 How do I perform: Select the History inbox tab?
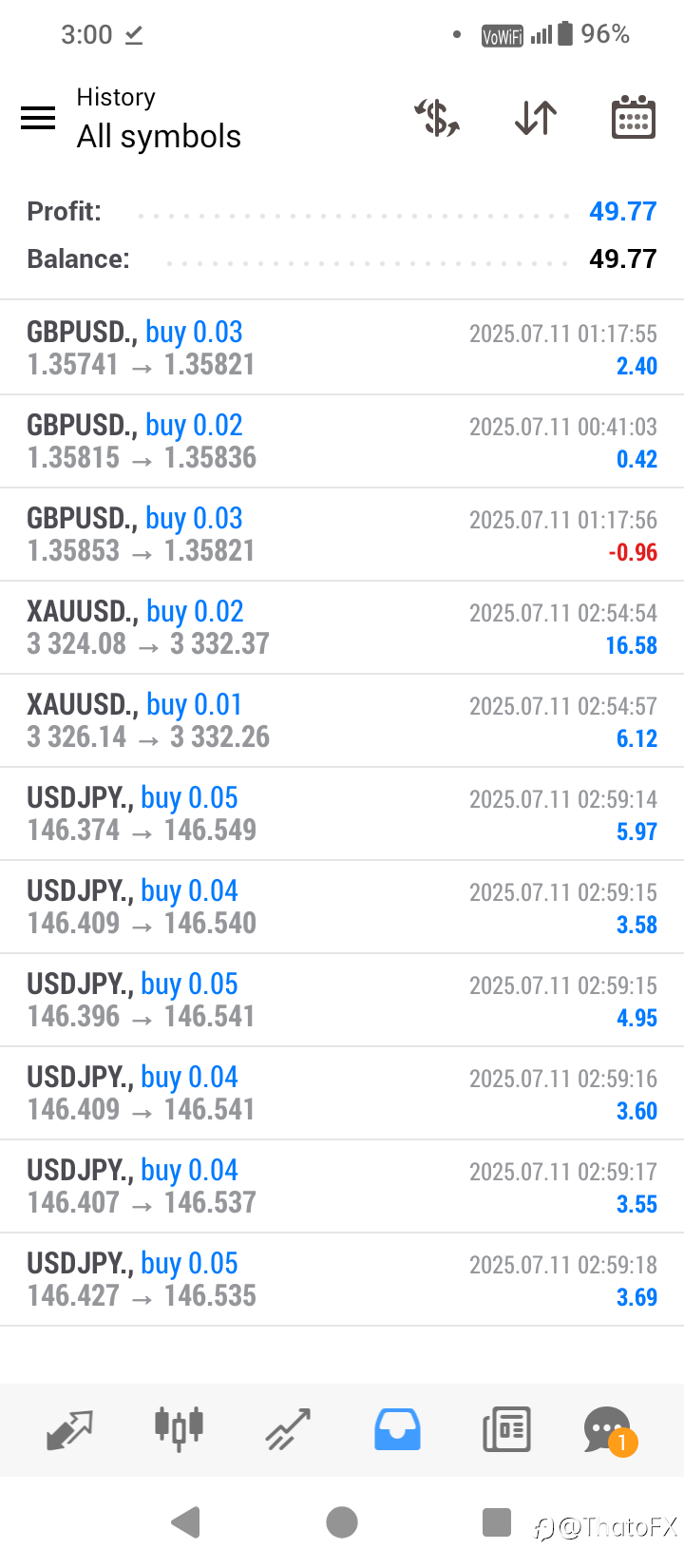point(397,1429)
